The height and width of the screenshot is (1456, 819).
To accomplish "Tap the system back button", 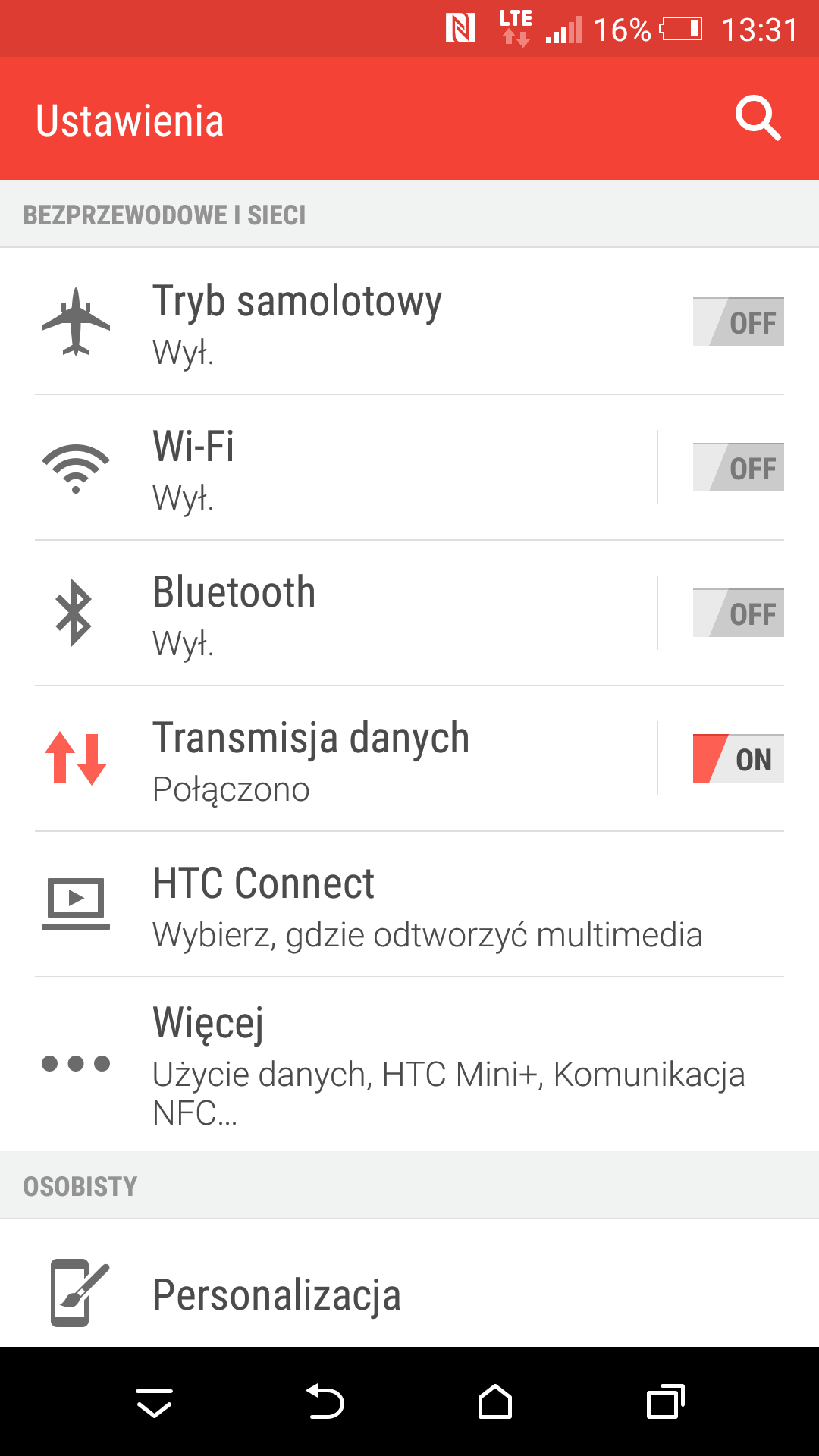I will (325, 1401).
